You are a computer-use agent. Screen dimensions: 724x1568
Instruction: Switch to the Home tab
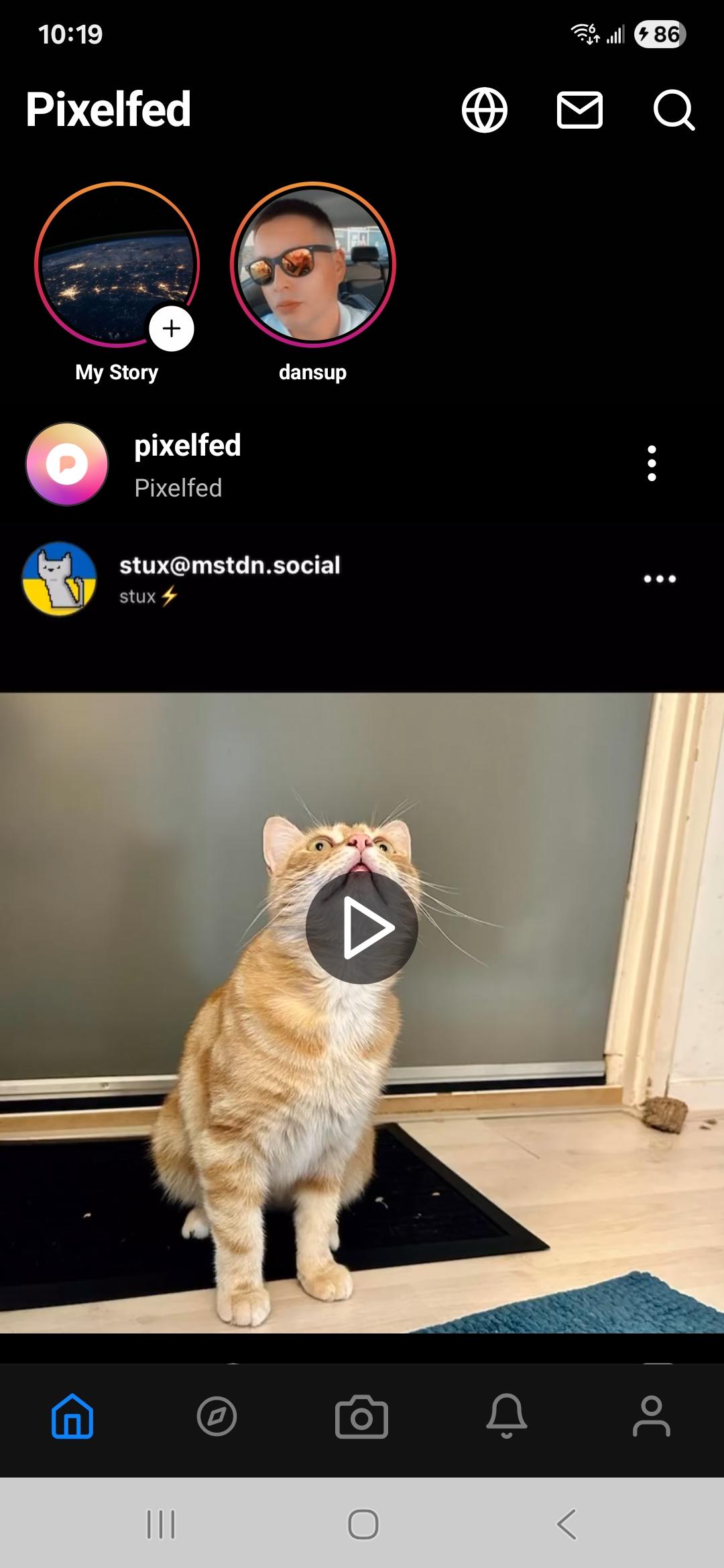(x=72, y=1416)
